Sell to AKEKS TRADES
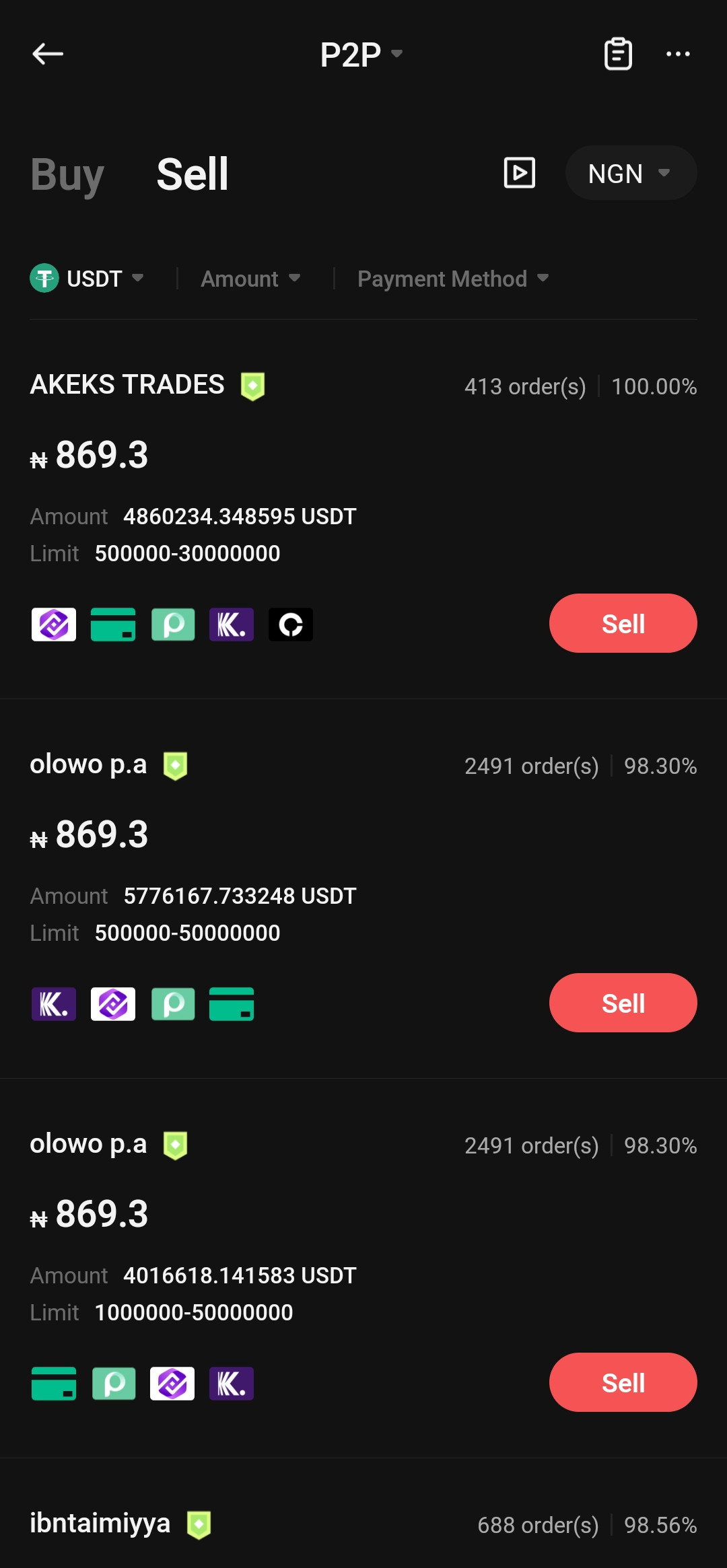Screen dimensions: 727x1568 click(x=623, y=623)
